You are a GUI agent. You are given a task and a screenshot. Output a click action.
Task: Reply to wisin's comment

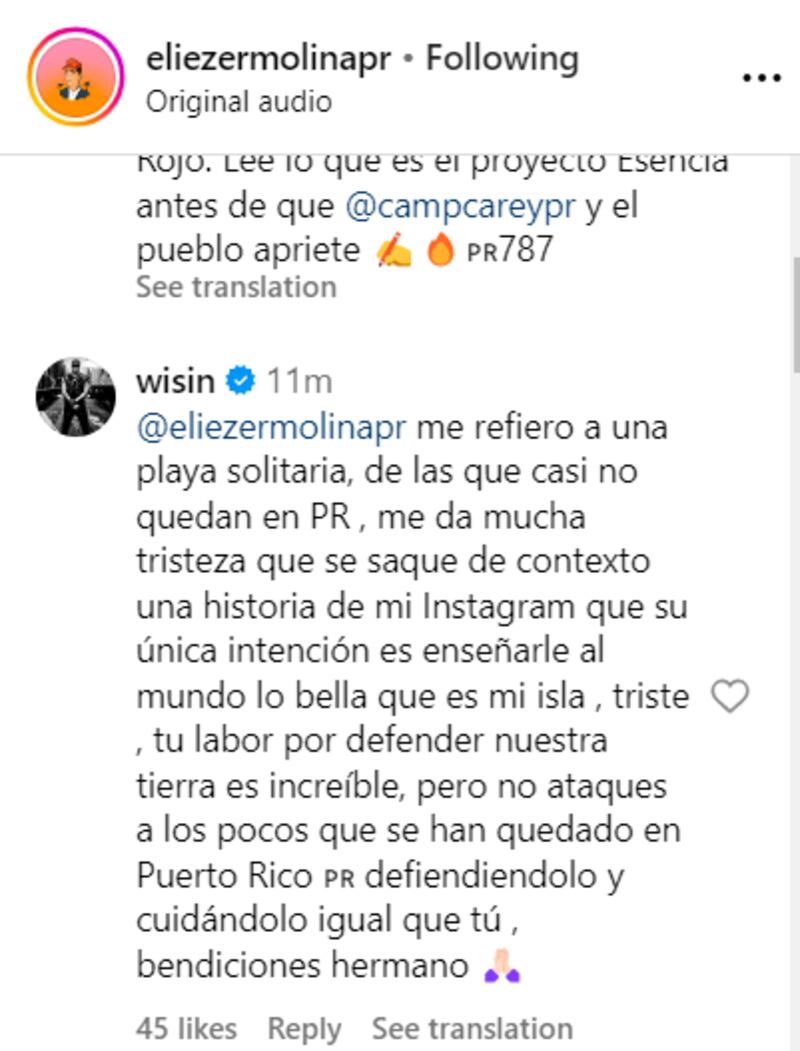coord(304,1028)
